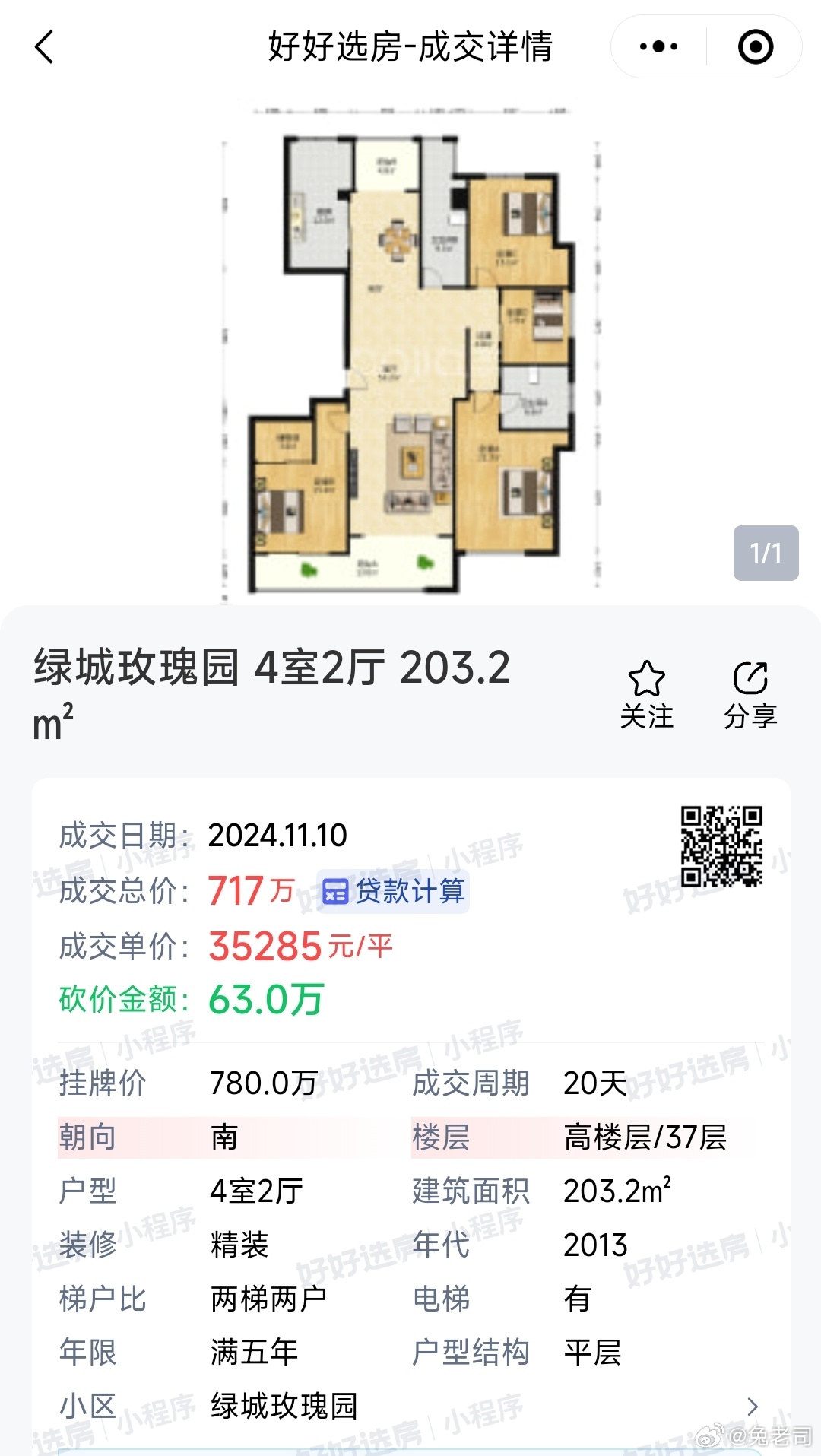The height and width of the screenshot is (1456, 821).
Task: Share this listing via 分享
Action: (750, 694)
